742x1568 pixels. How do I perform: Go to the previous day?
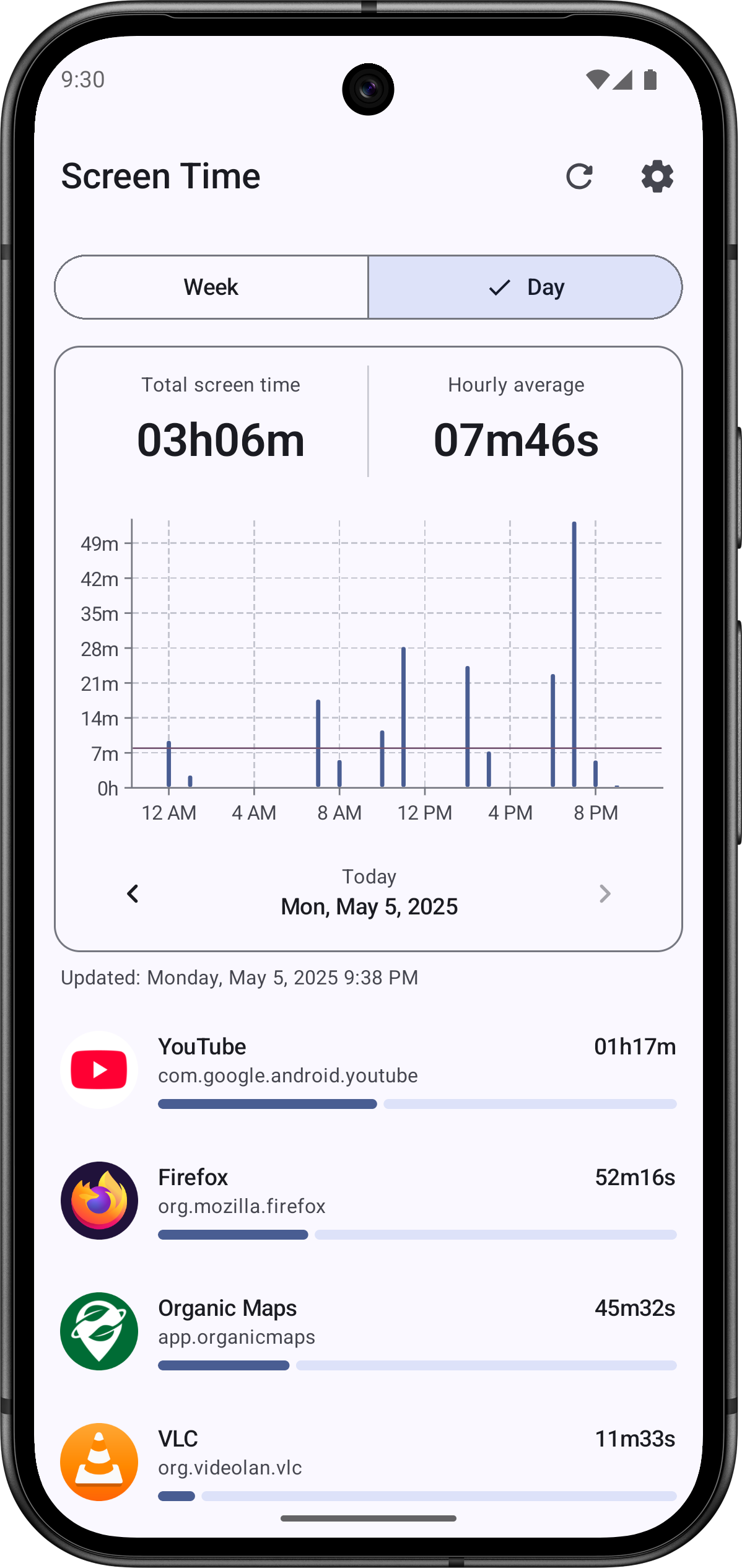(133, 893)
